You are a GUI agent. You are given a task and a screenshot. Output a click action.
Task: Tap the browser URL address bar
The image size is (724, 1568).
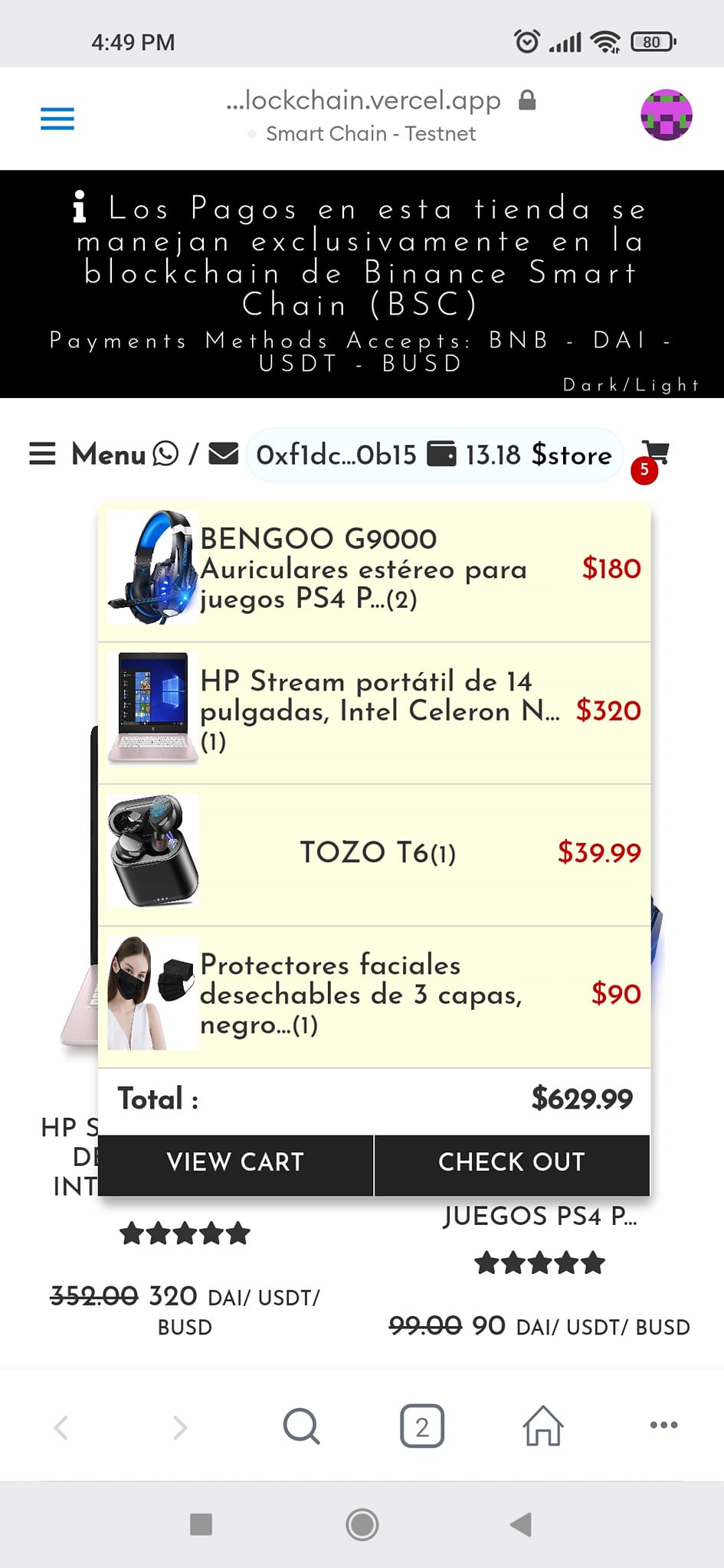(363, 101)
